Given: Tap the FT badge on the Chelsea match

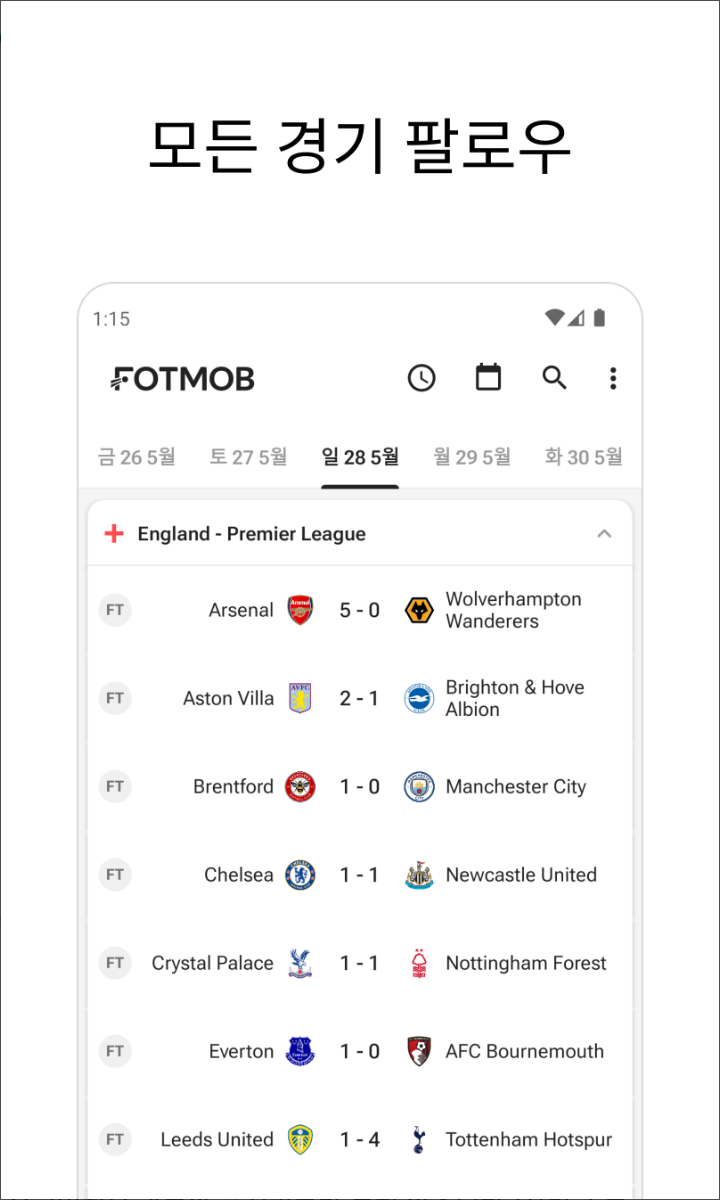Looking at the screenshot, I should [115, 874].
